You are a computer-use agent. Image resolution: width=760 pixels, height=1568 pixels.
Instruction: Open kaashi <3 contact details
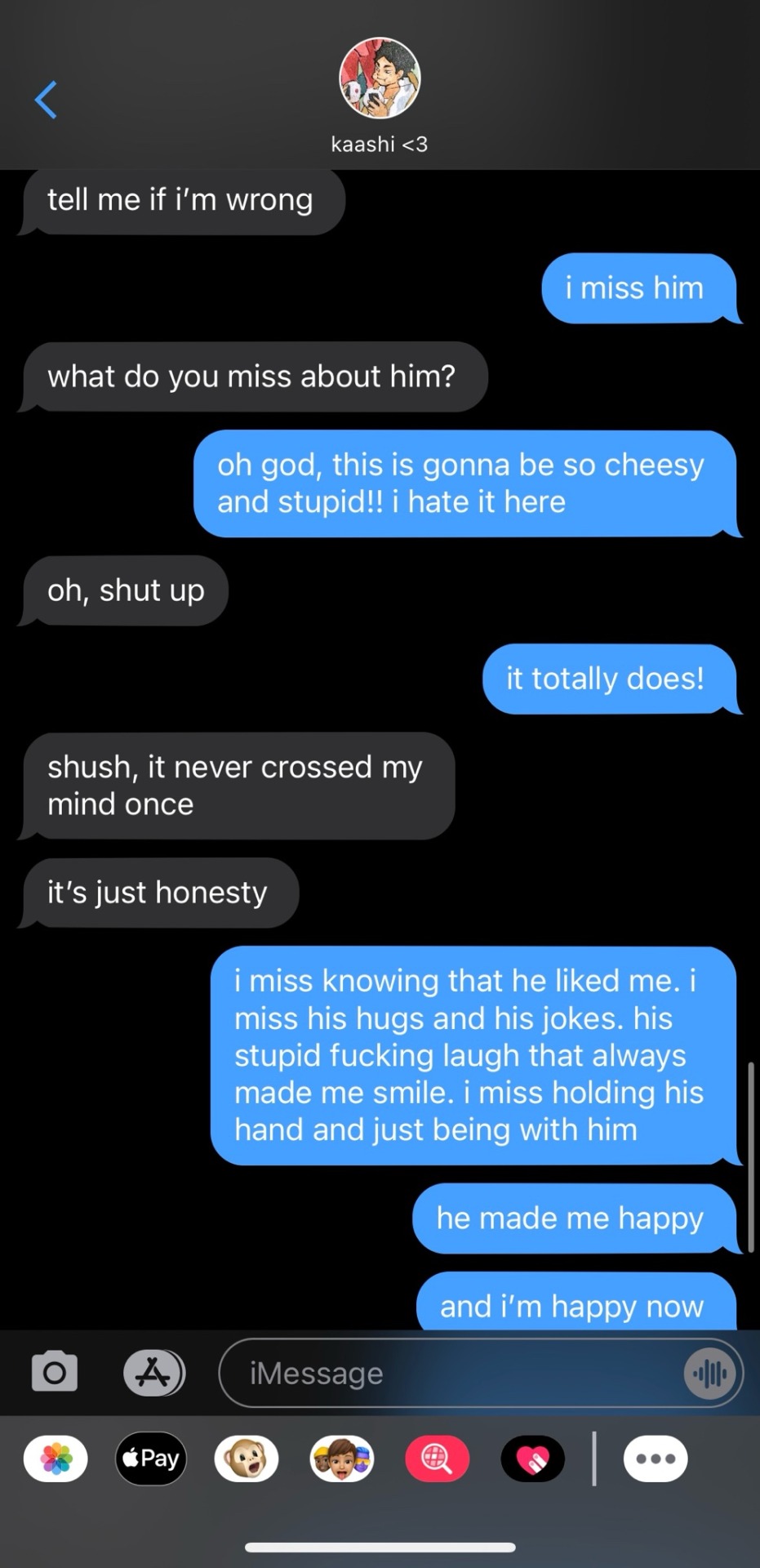pos(380,94)
